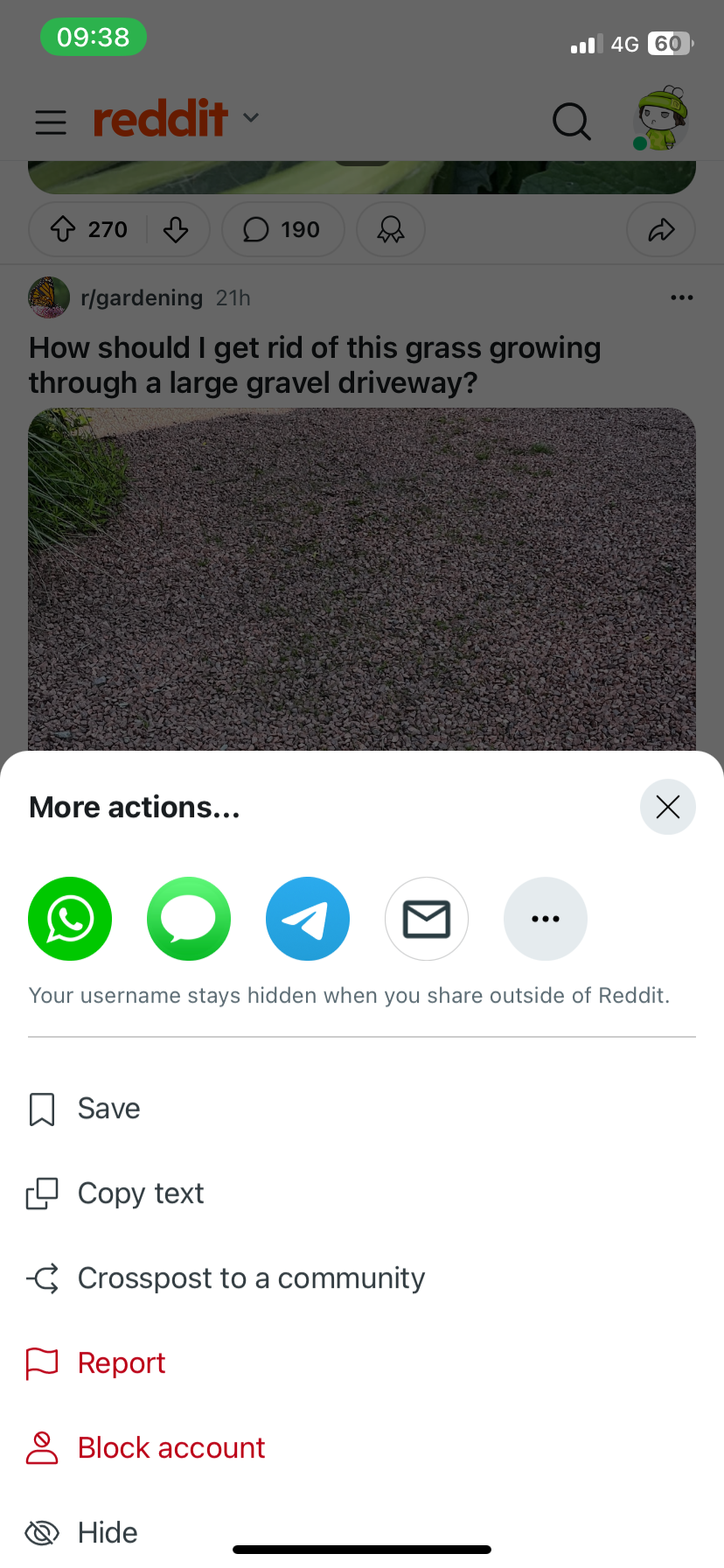Open more sharing options
Image resolution: width=724 pixels, height=1568 pixels.
(x=546, y=919)
